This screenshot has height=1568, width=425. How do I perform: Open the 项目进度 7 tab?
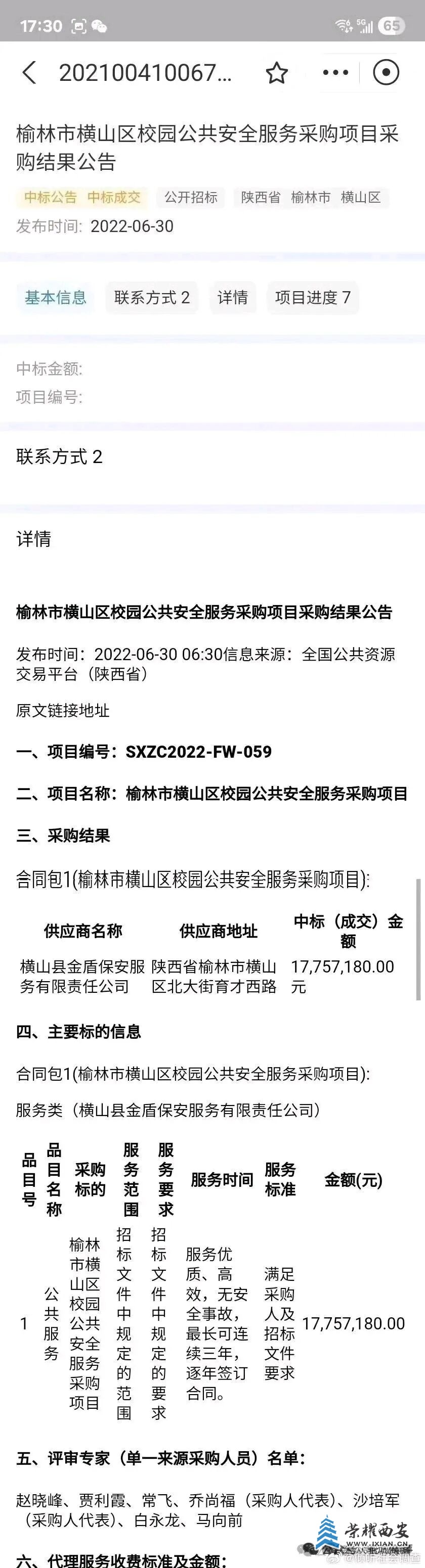312,298
